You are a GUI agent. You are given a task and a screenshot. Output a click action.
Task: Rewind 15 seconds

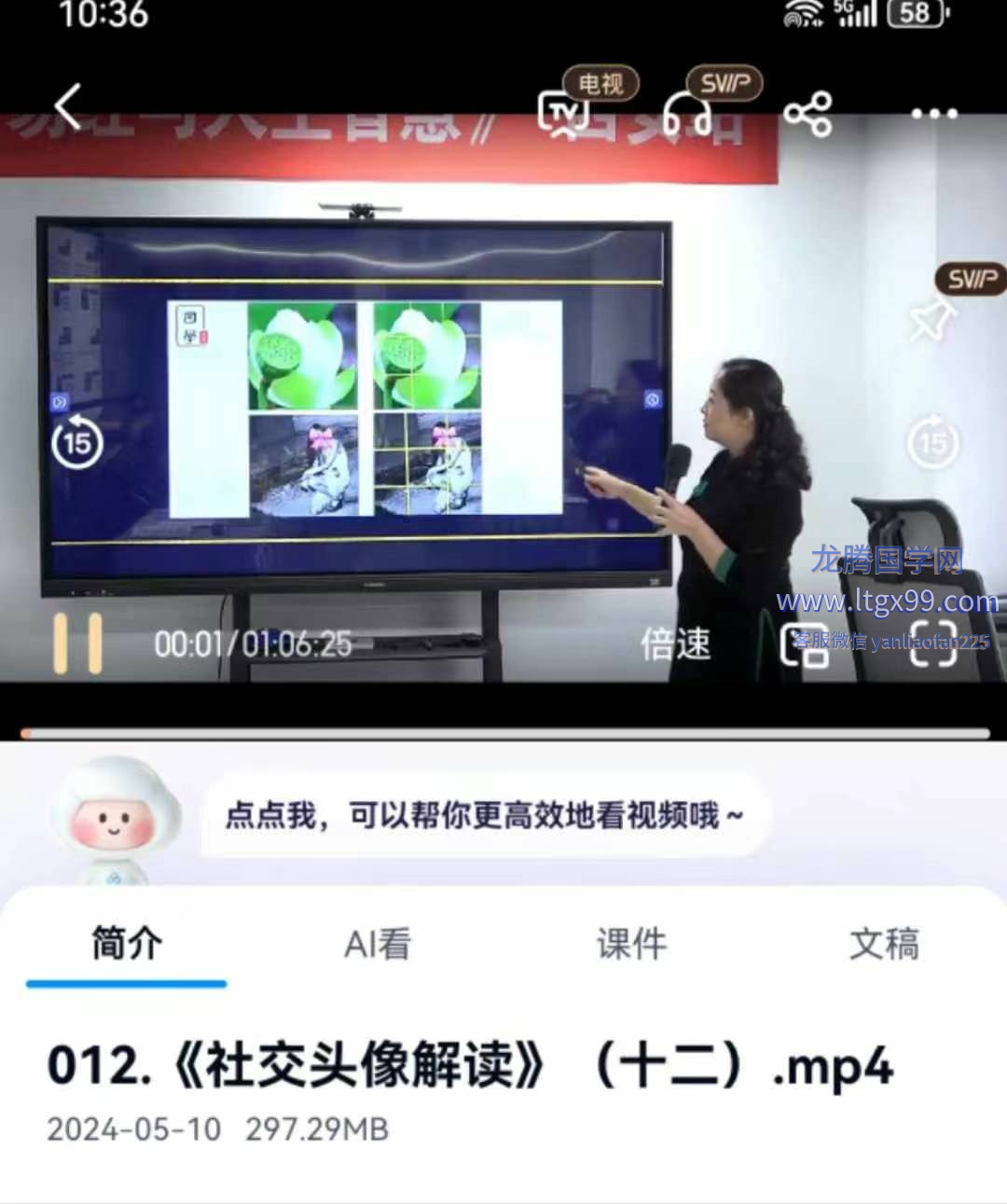click(x=76, y=442)
